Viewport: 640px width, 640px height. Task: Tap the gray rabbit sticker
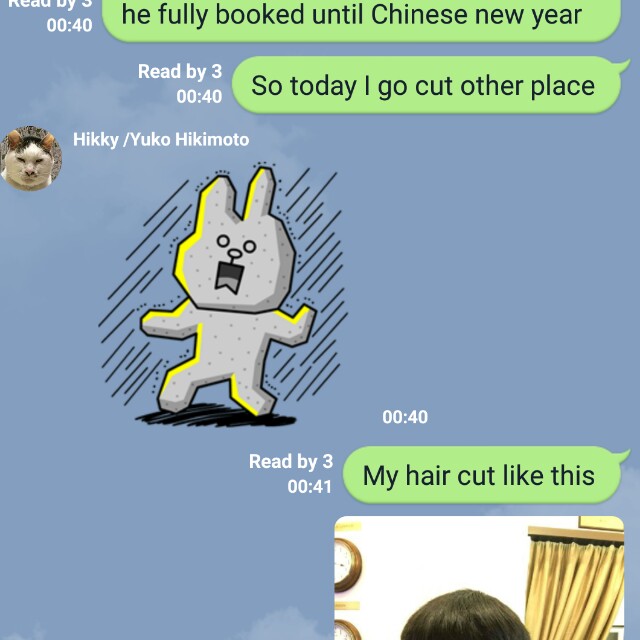227,293
